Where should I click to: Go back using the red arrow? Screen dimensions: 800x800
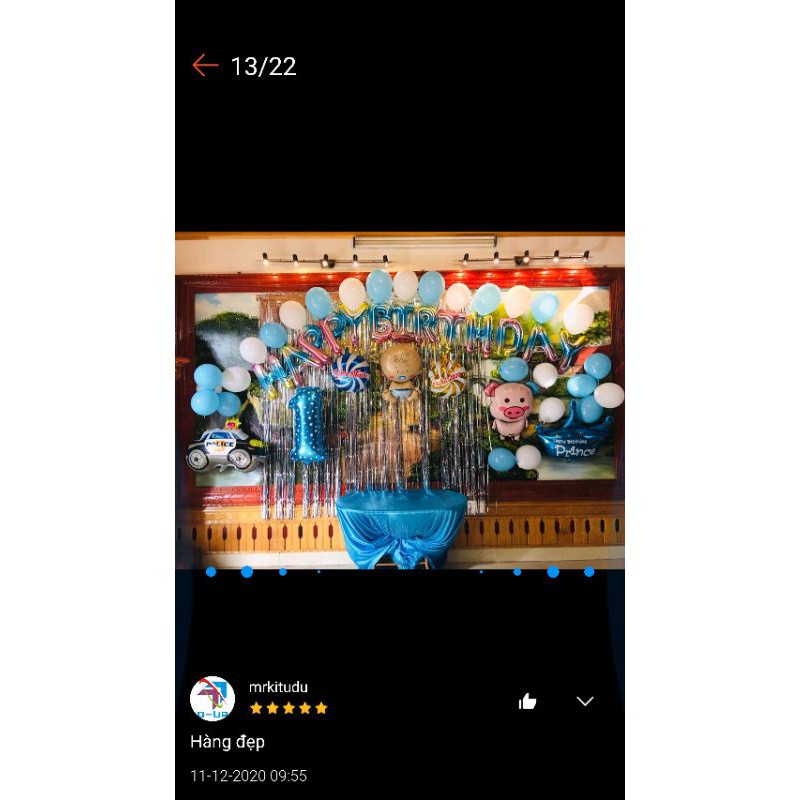click(x=205, y=66)
